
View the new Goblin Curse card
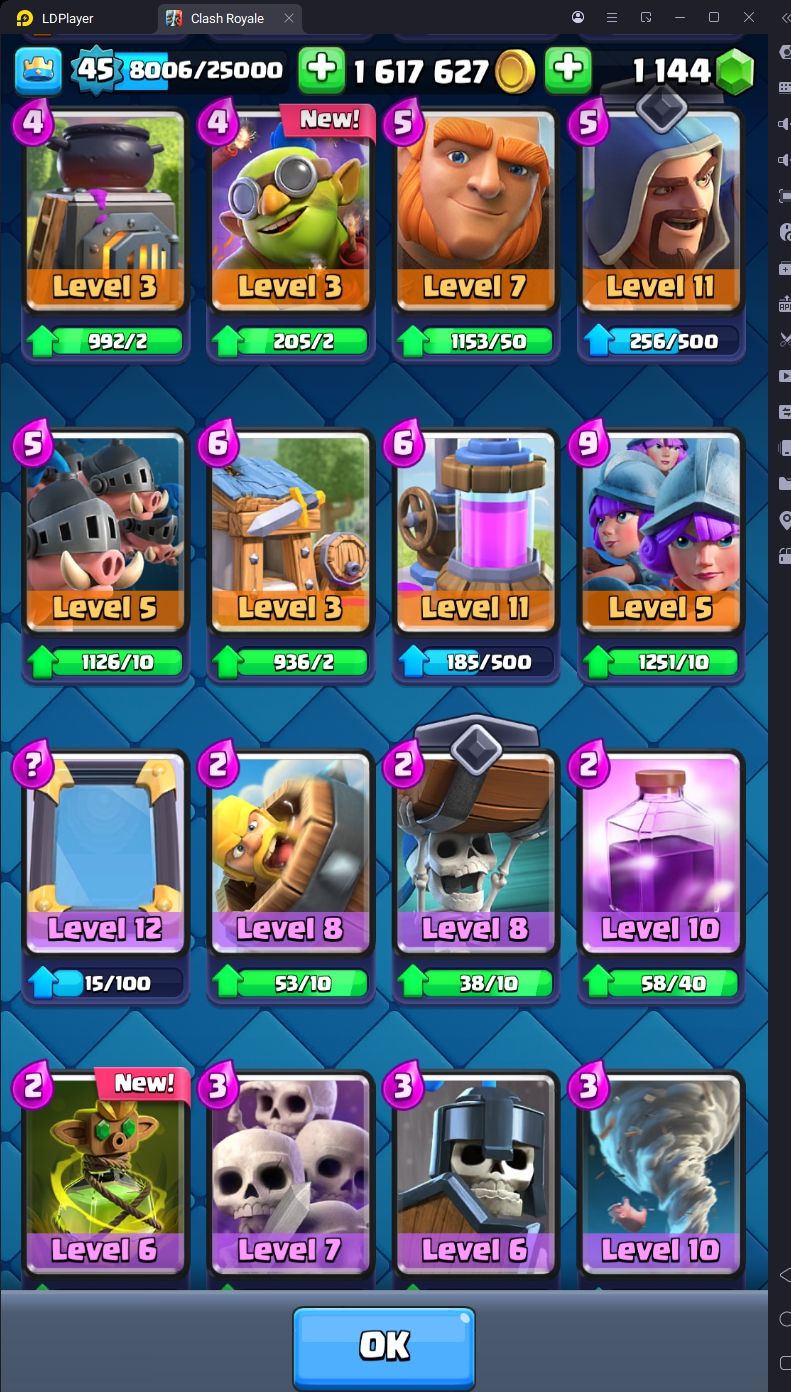tap(105, 1174)
